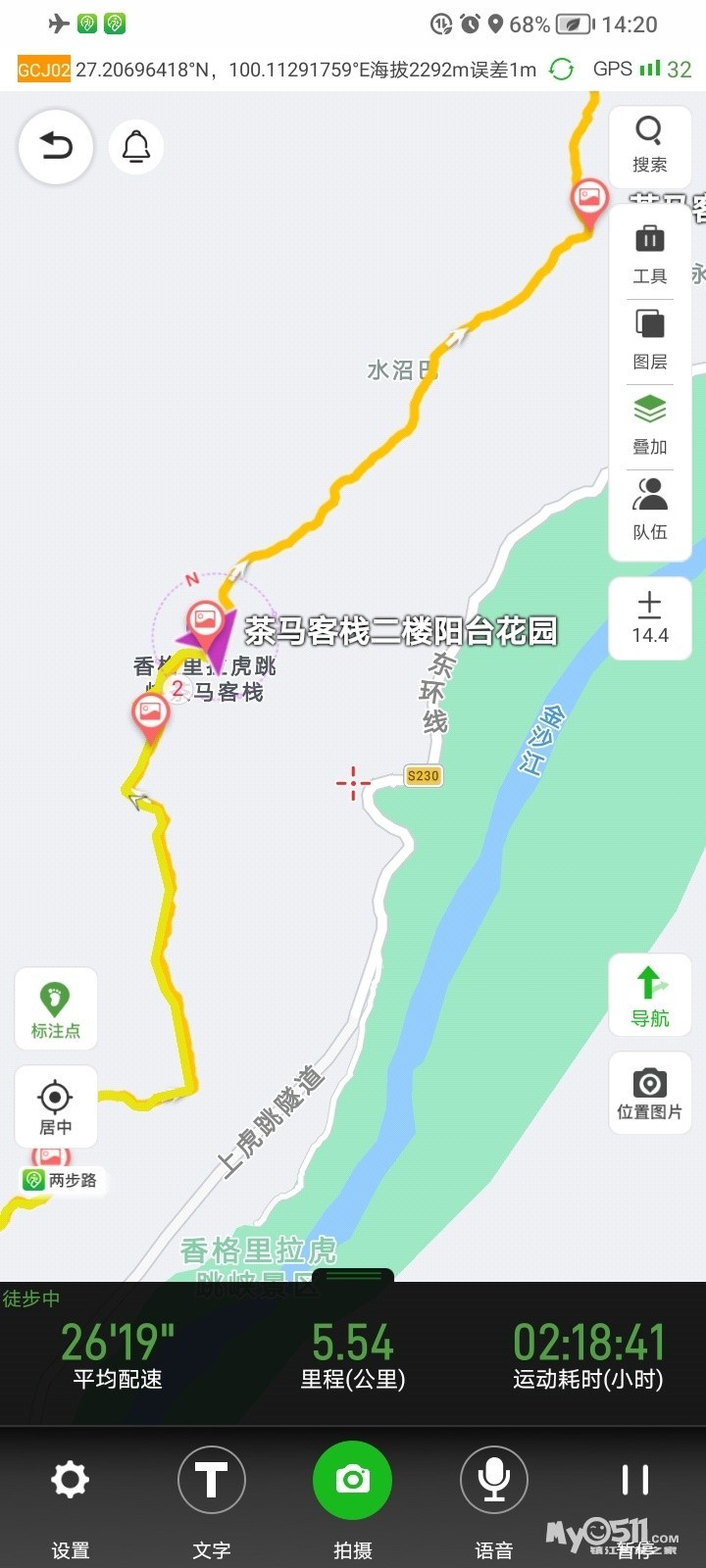This screenshot has width=706, height=1568.
Task: Add a 标注点 waypoint marker
Action: click(56, 1009)
